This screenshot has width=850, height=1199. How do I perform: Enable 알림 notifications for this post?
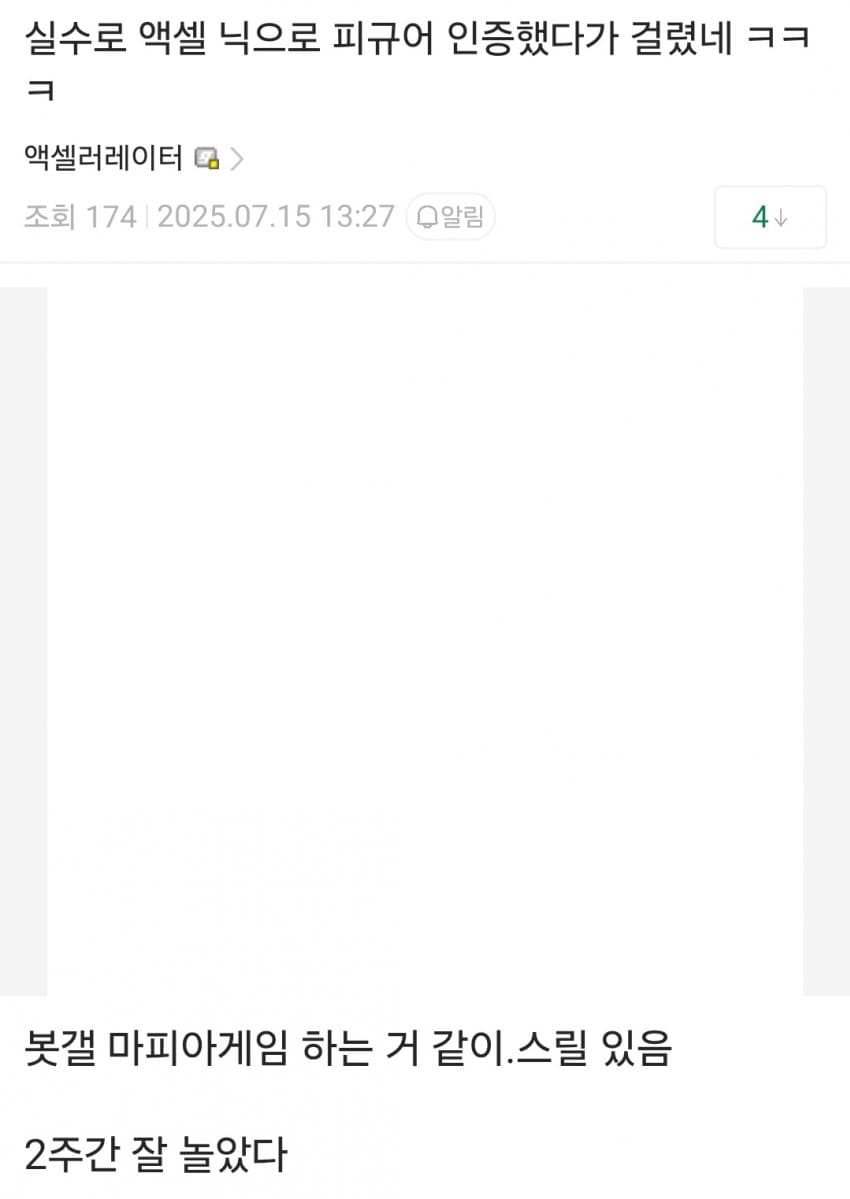pos(450,216)
